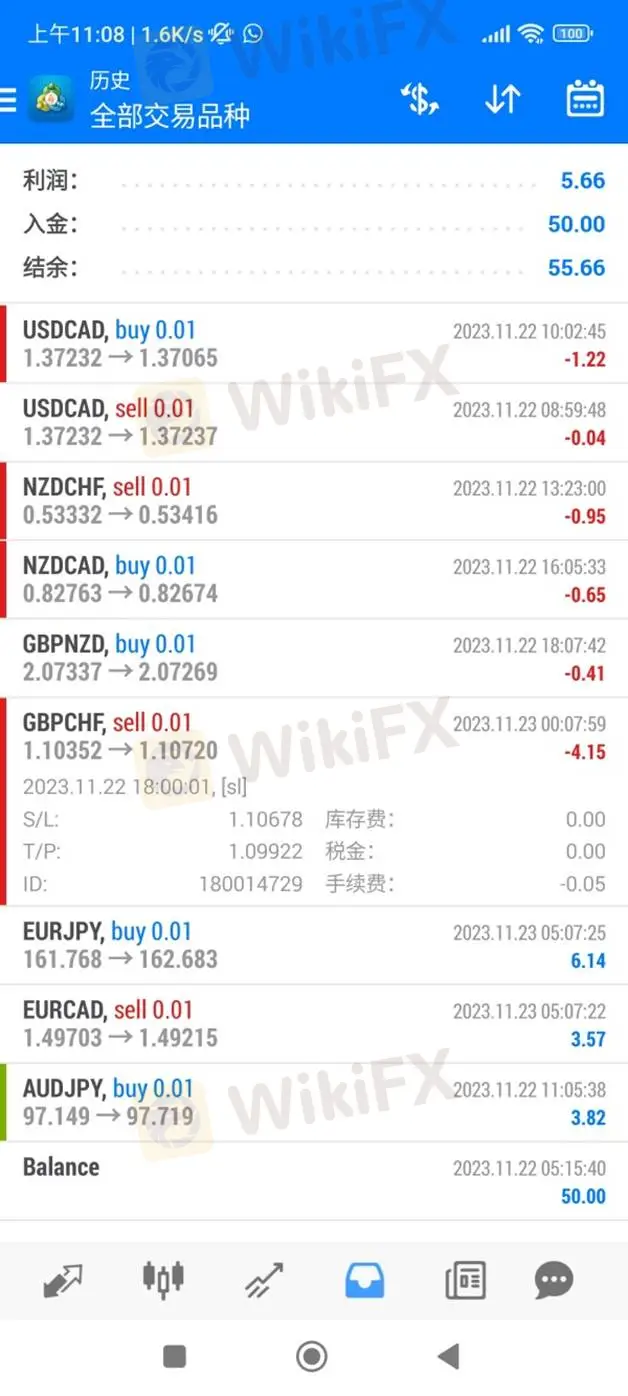The image size is (628, 1396).
Task: Open the EURCAD sell trade details
Action: (x=314, y=1023)
